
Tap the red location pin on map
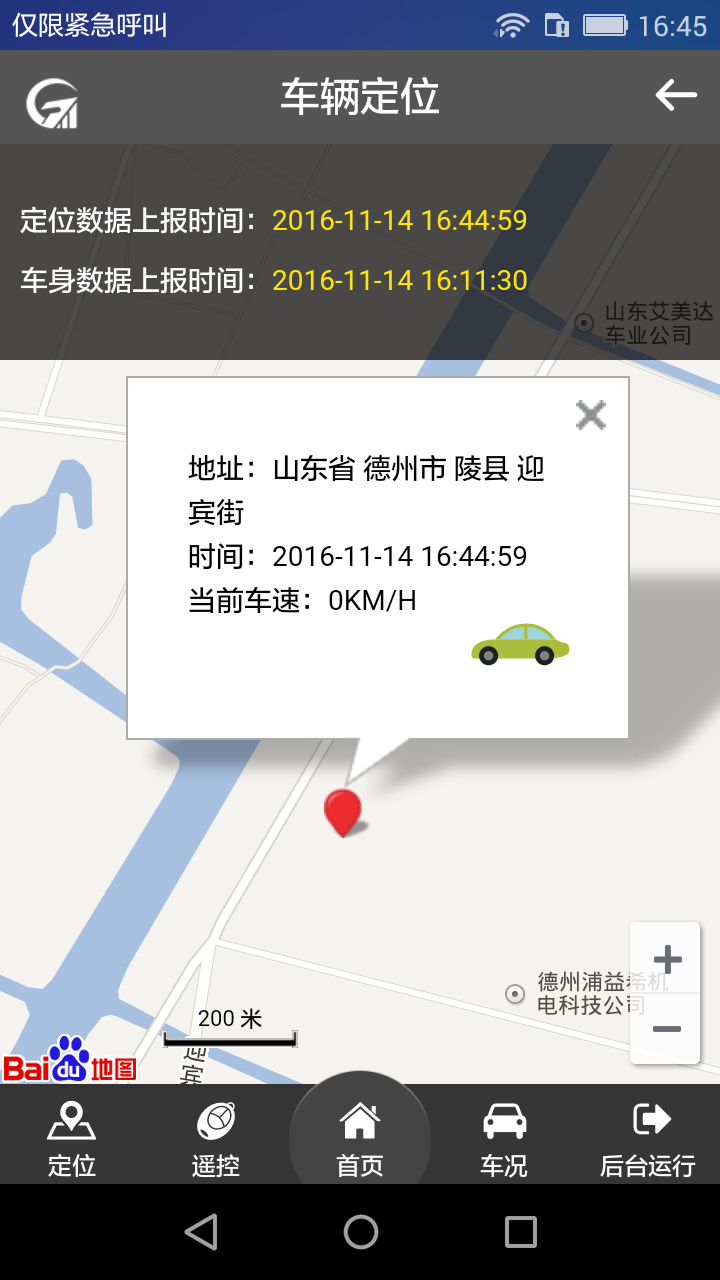click(342, 811)
